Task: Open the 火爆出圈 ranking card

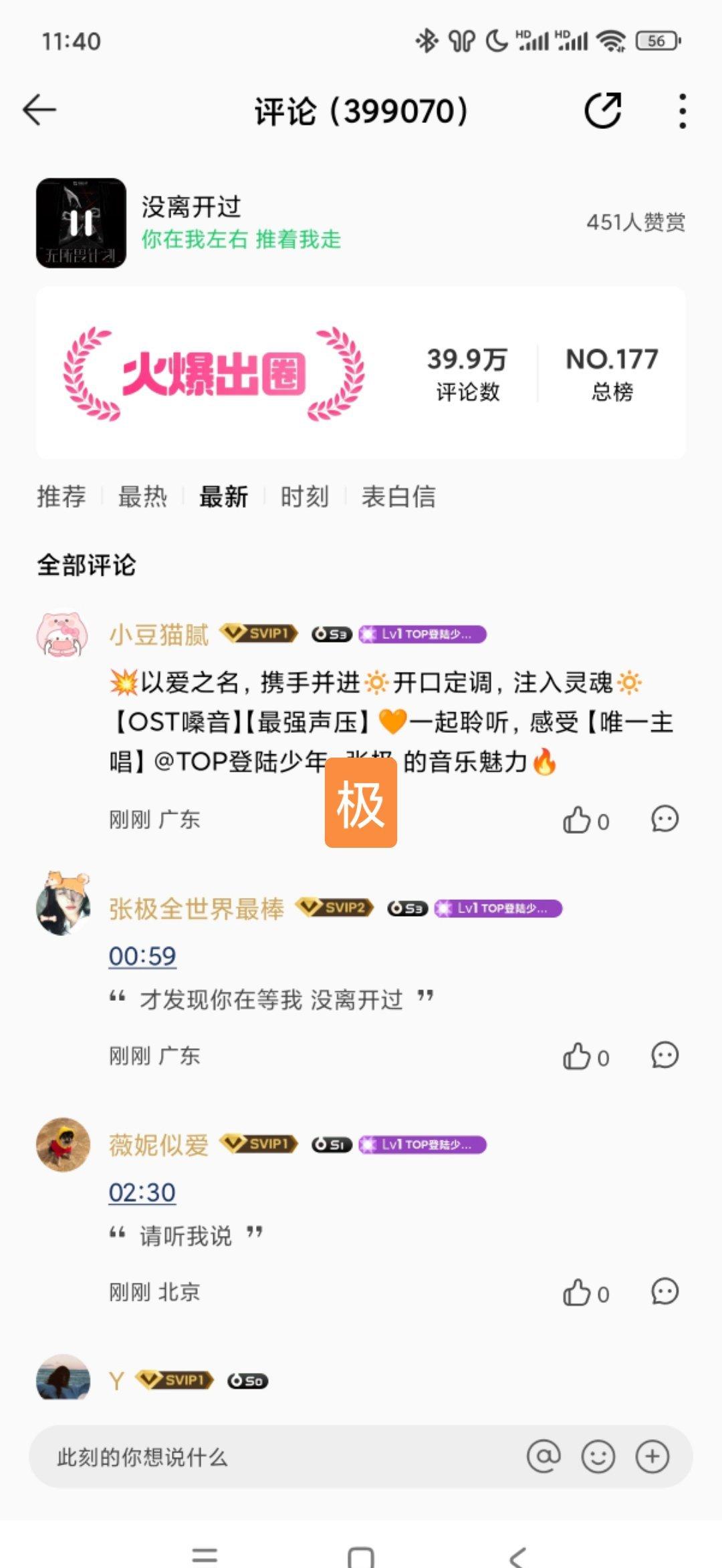Action: (361, 373)
